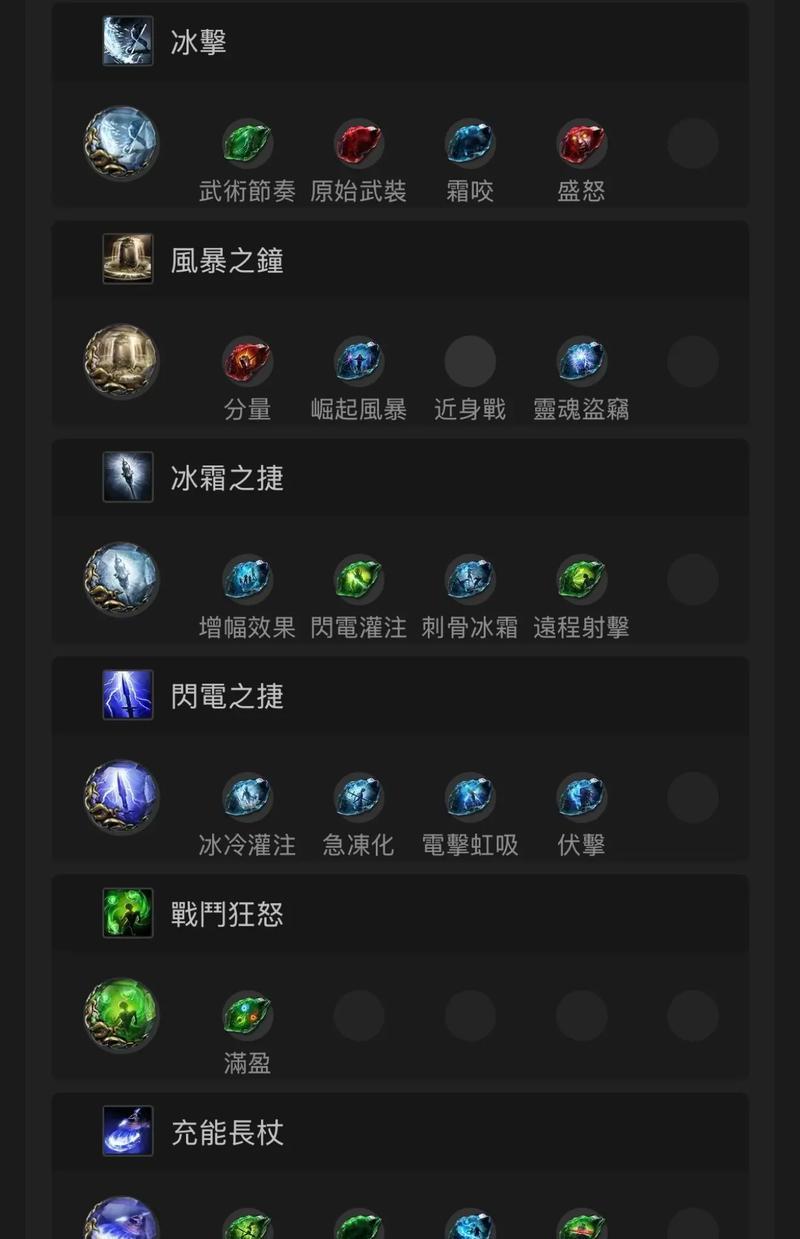Open the 戰鬥狂怒 skill gem details
The width and height of the screenshot is (800, 1239).
tap(121, 1015)
